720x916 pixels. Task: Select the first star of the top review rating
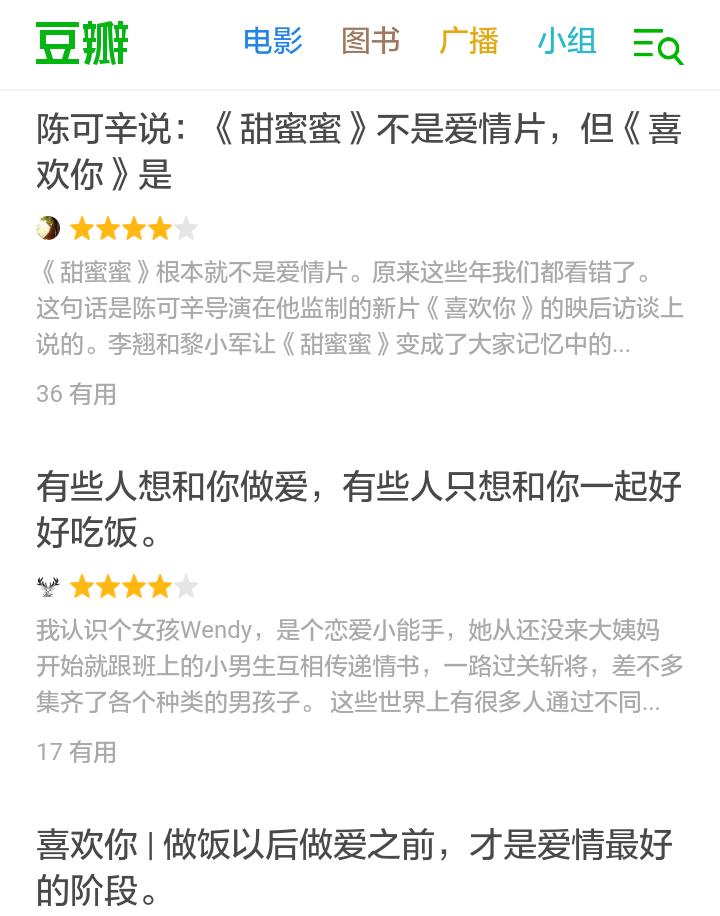(x=82, y=228)
